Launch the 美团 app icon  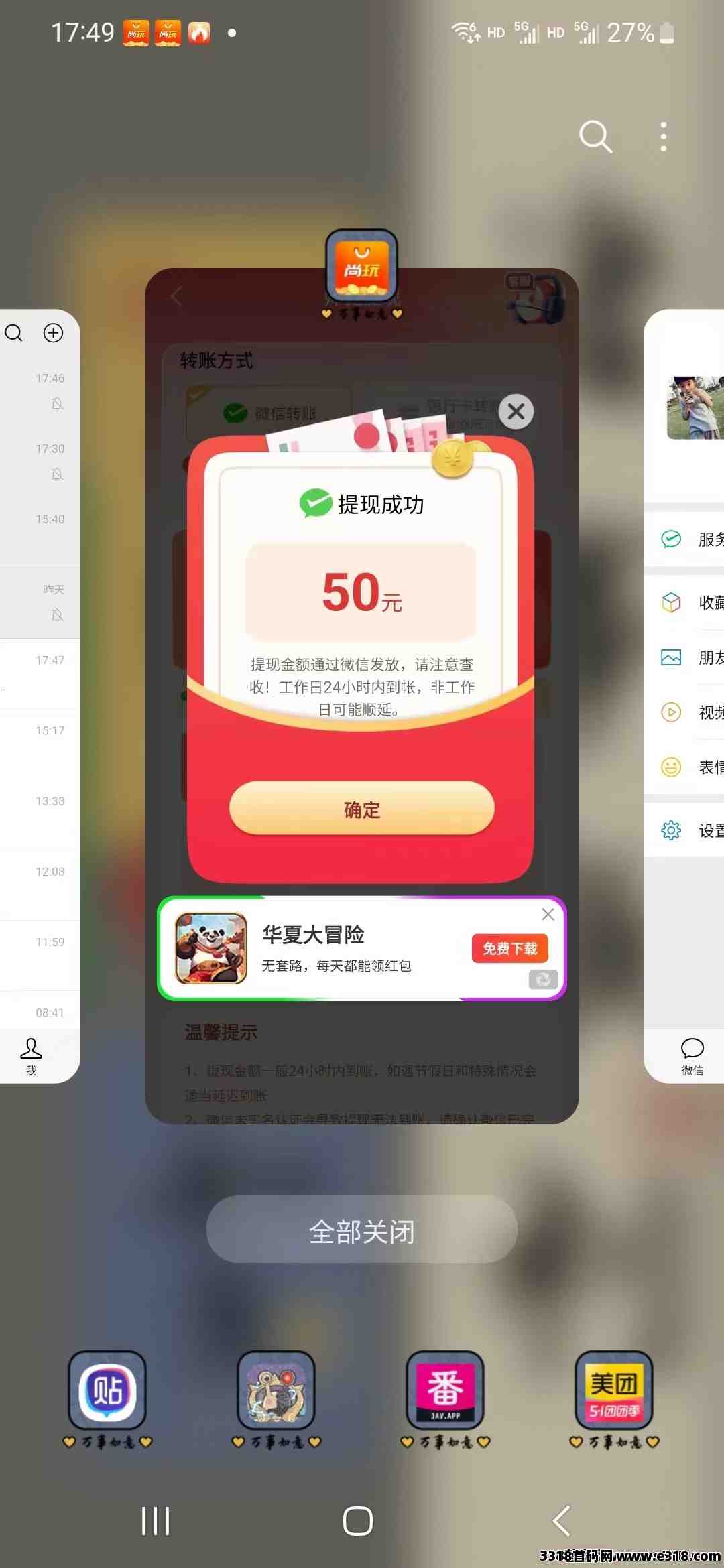(614, 1390)
